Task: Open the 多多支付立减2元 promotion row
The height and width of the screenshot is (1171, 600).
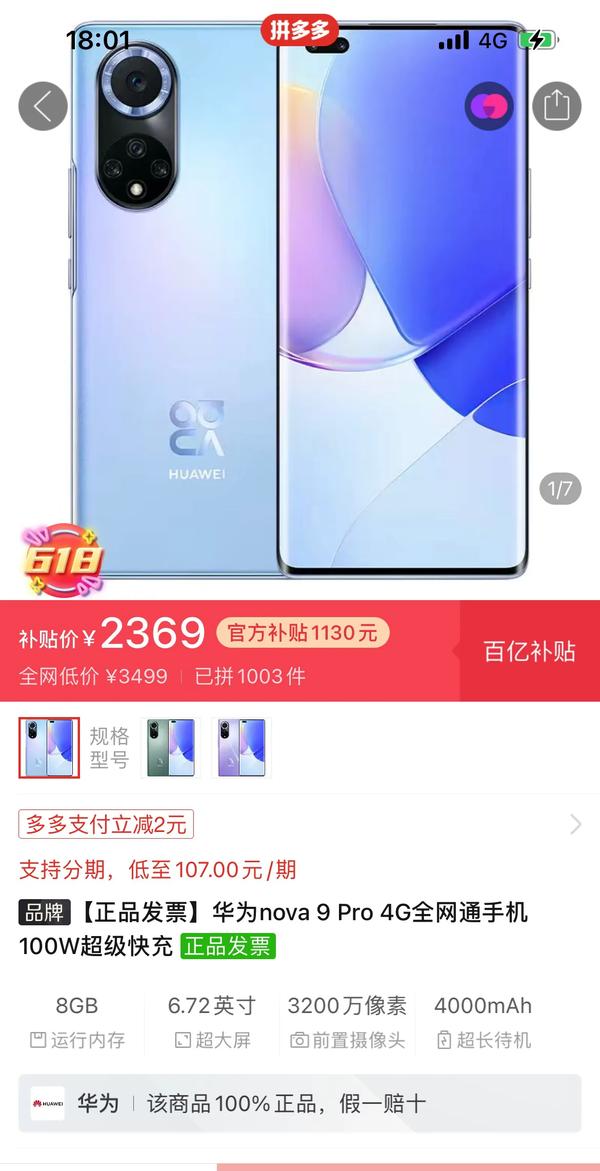Action: (300, 824)
